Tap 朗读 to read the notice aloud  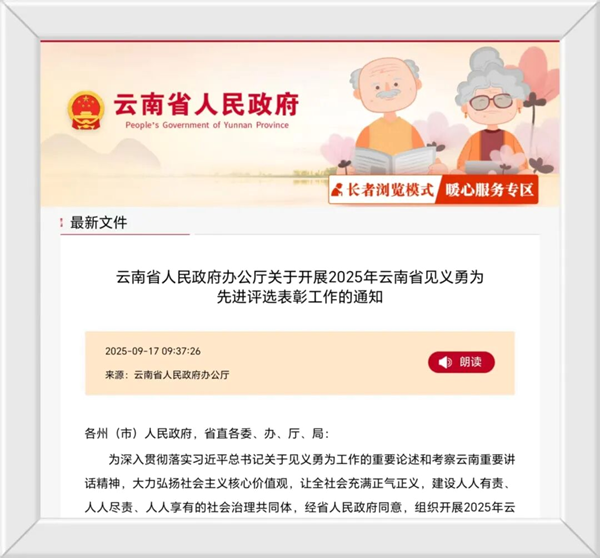[461, 362]
